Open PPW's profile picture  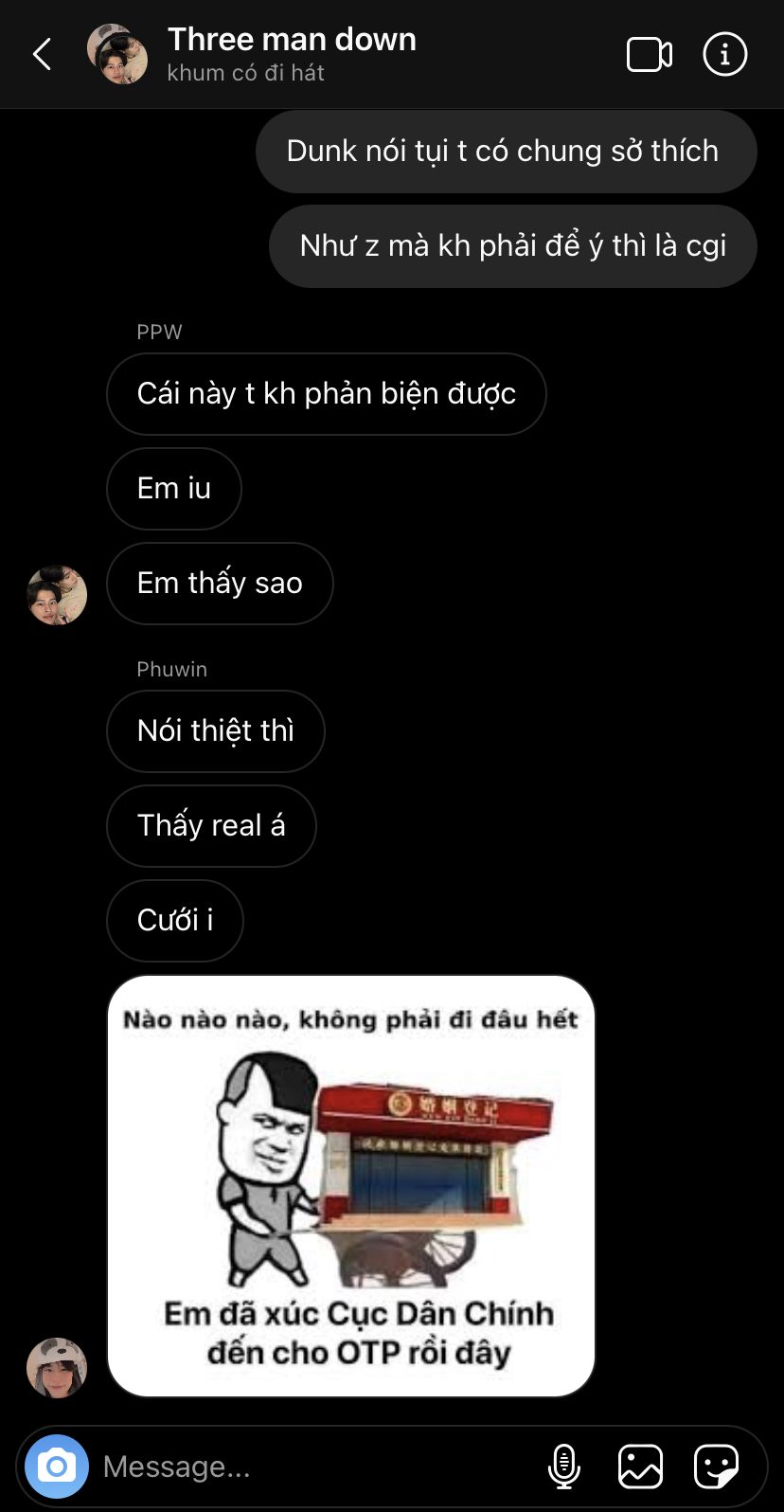tap(57, 596)
